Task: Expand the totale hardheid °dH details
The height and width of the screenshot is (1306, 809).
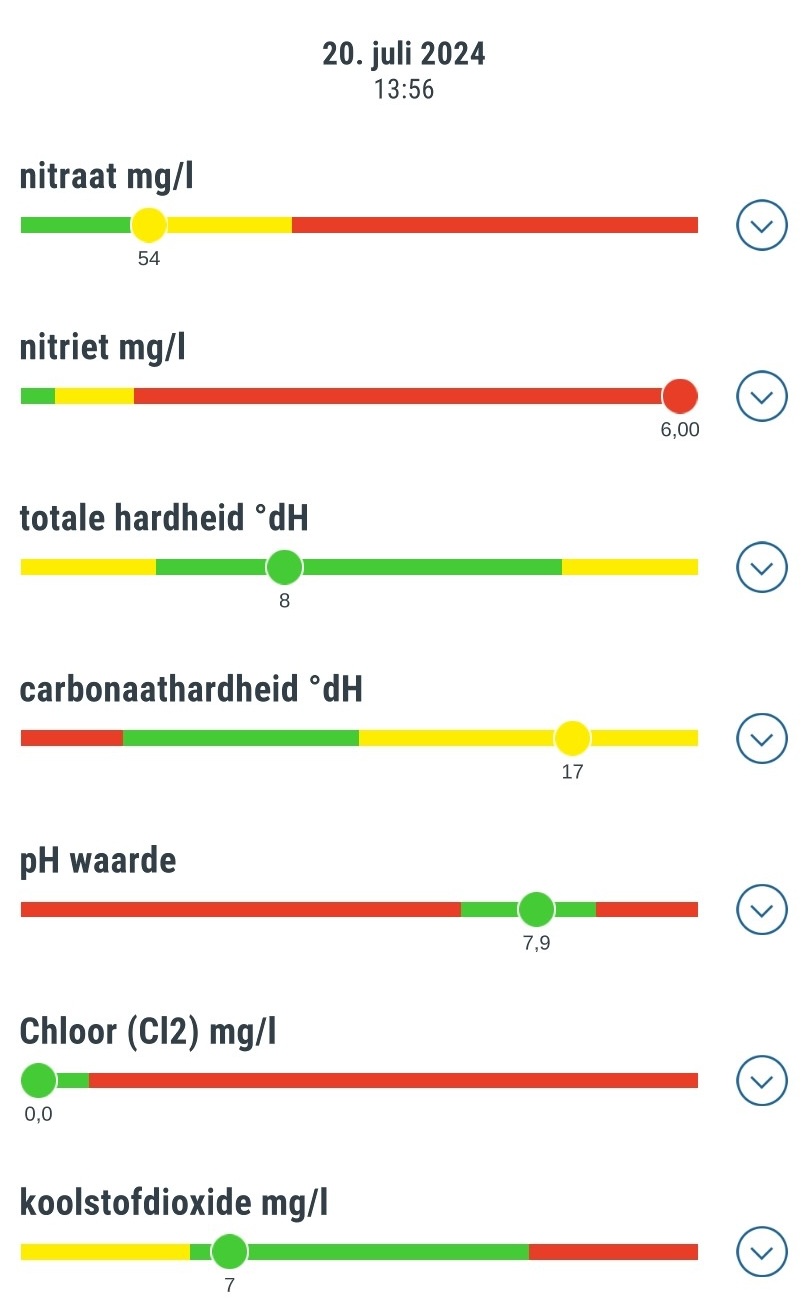Action: [762, 568]
